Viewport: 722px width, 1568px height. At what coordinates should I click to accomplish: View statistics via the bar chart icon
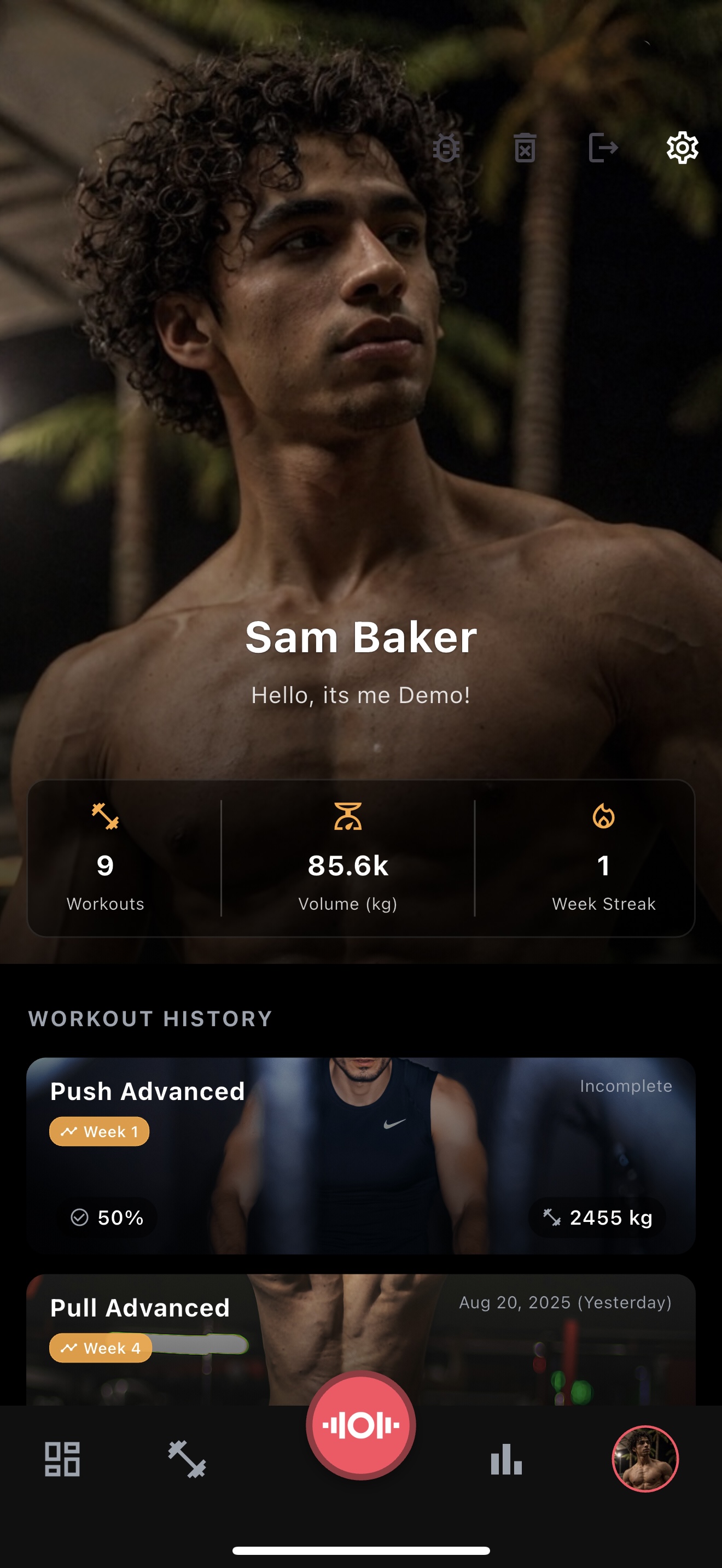coord(505,1459)
